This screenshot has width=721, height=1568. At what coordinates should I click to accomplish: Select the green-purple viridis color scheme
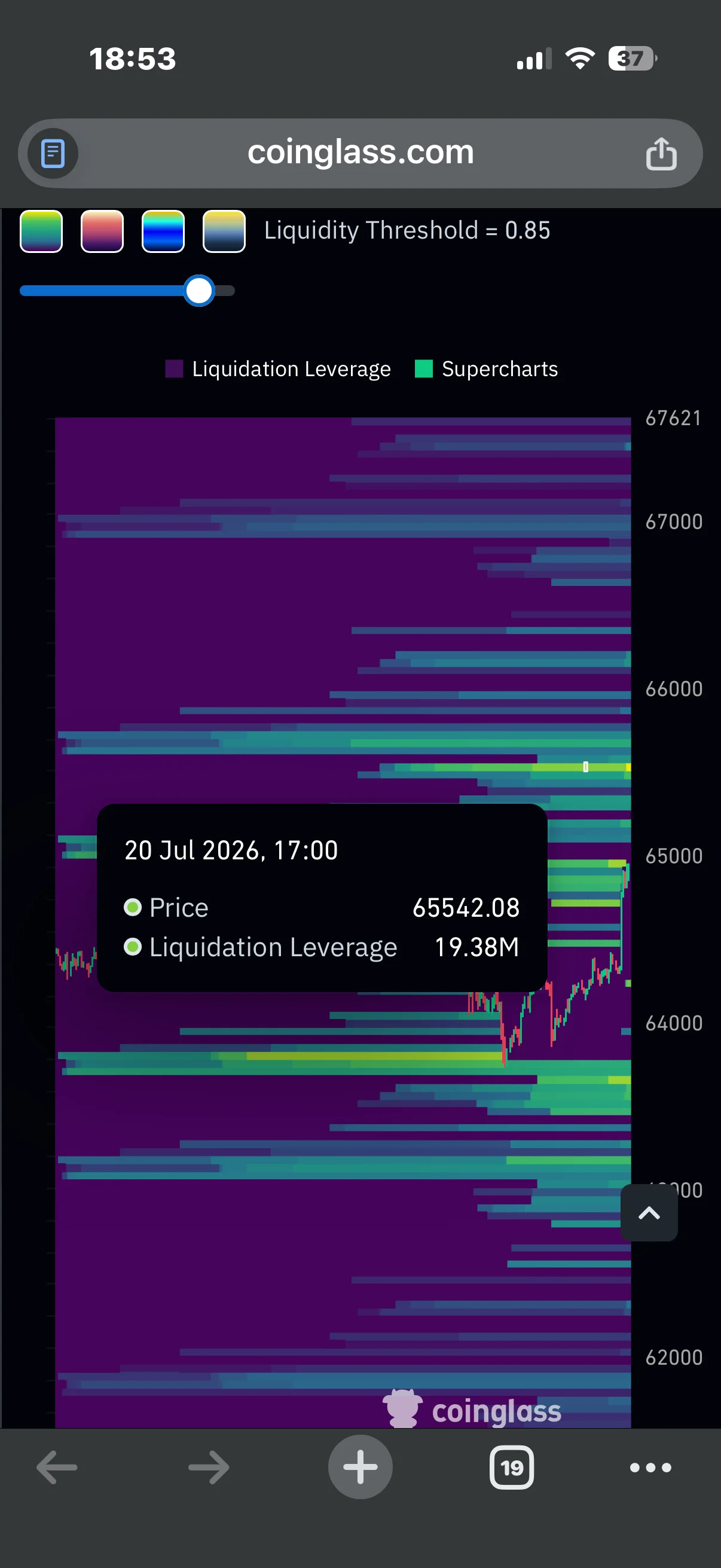coord(41,231)
